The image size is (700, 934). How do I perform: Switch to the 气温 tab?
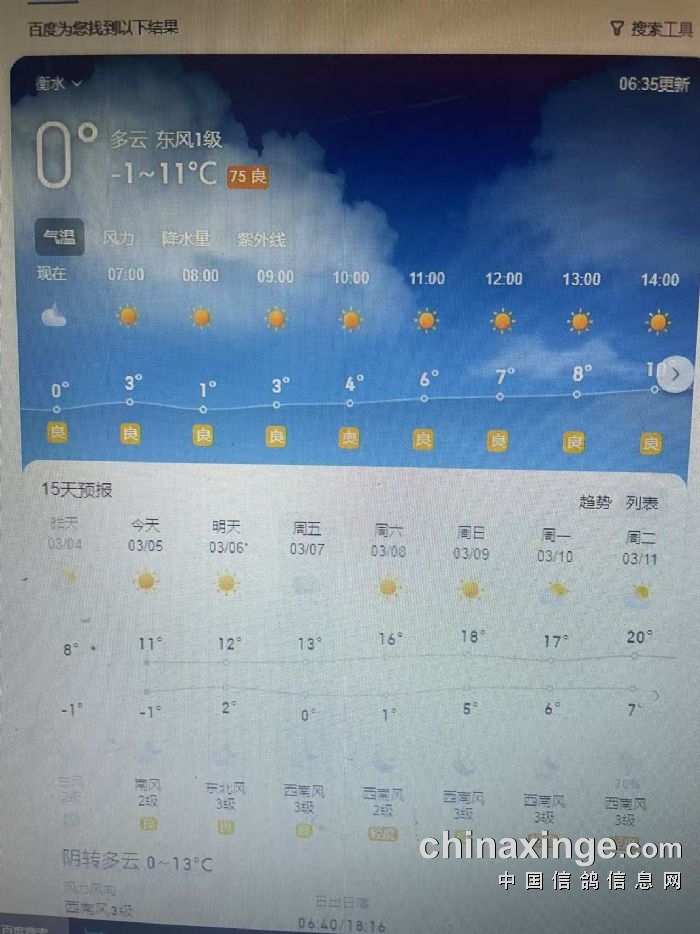(x=58, y=238)
